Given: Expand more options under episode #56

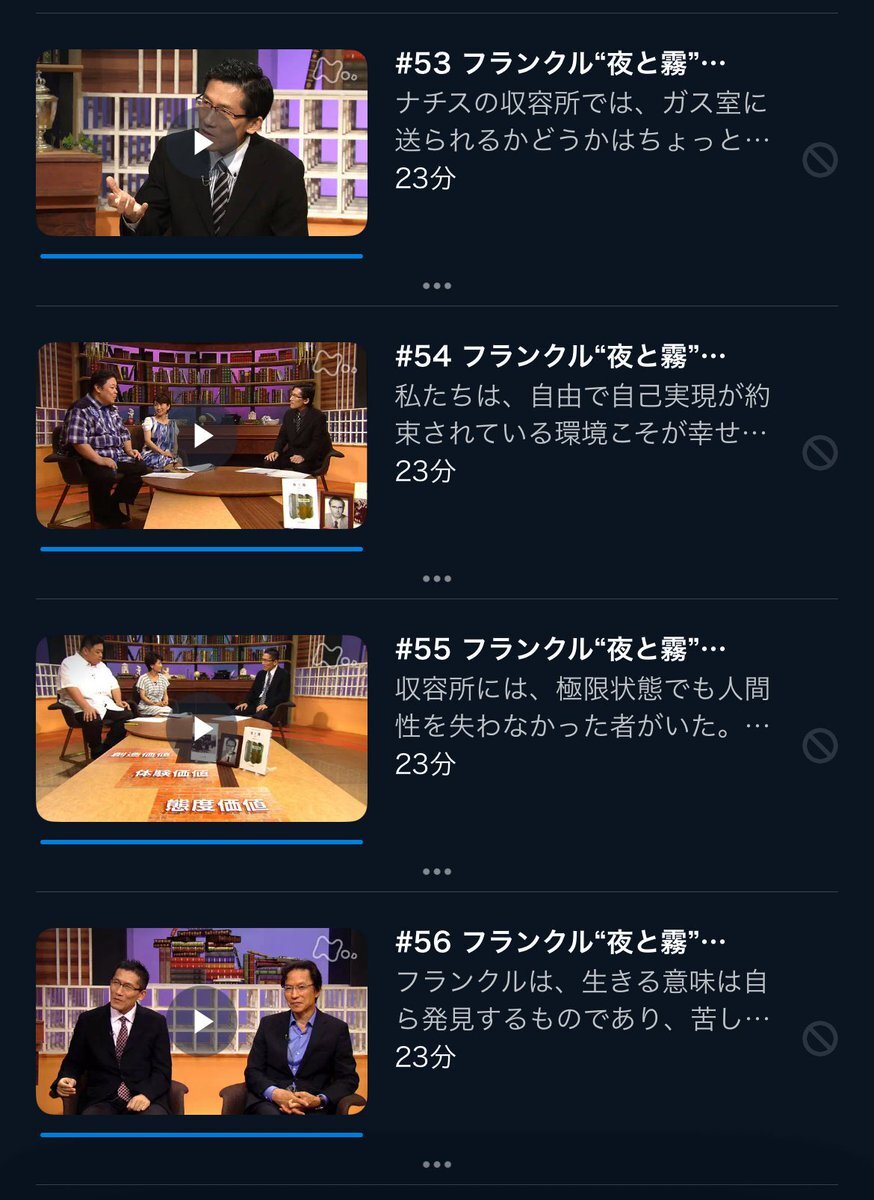Looking at the screenshot, I should (x=437, y=1164).
